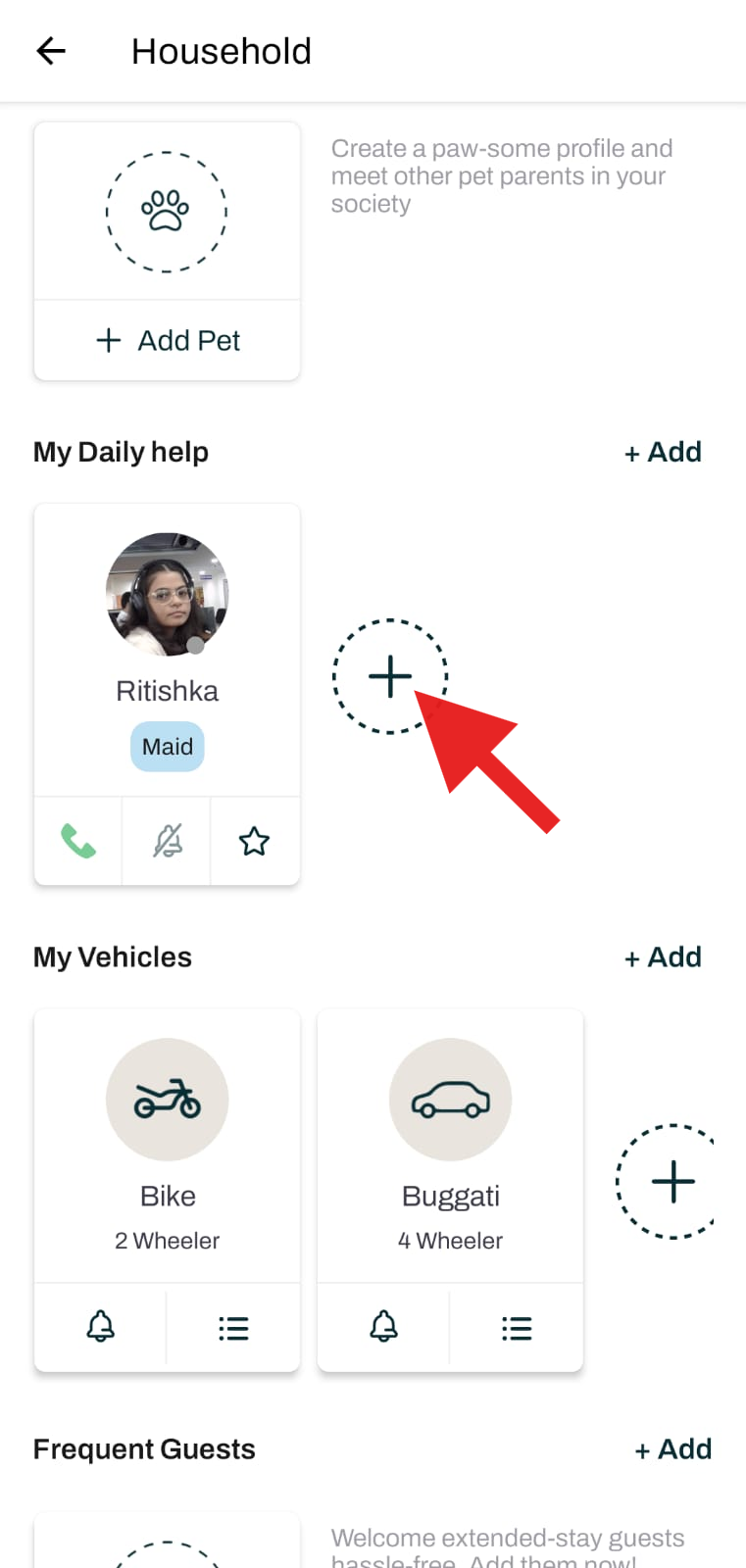Viewport: 746px width, 1568px height.
Task: Add new daily help via + Add
Action: click(664, 452)
